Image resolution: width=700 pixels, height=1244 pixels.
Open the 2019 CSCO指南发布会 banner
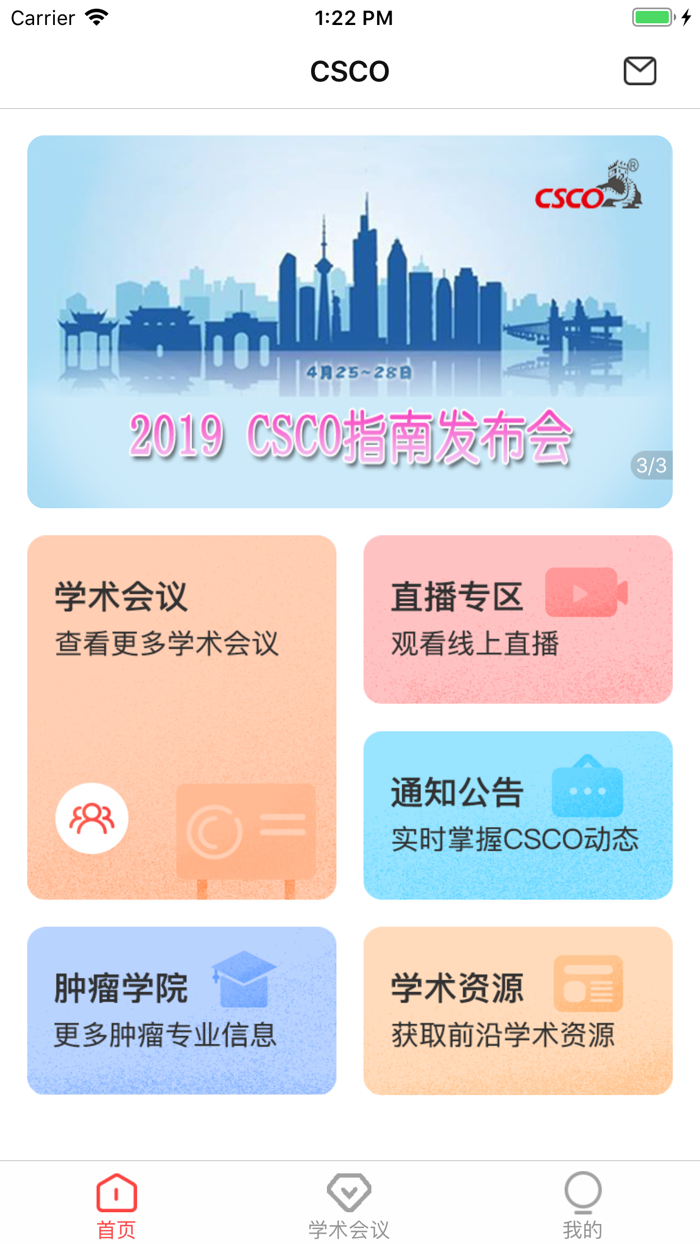pyautogui.click(x=350, y=322)
